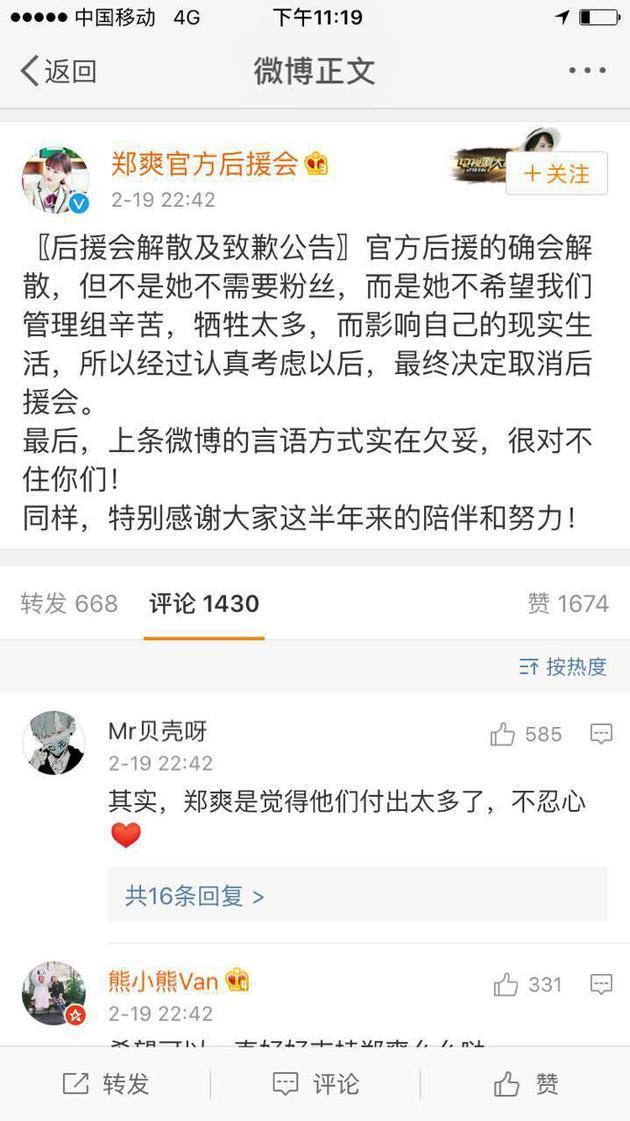
Task: Follow 郑爽官方后援会 with the 关注 button
Action: 556,174
